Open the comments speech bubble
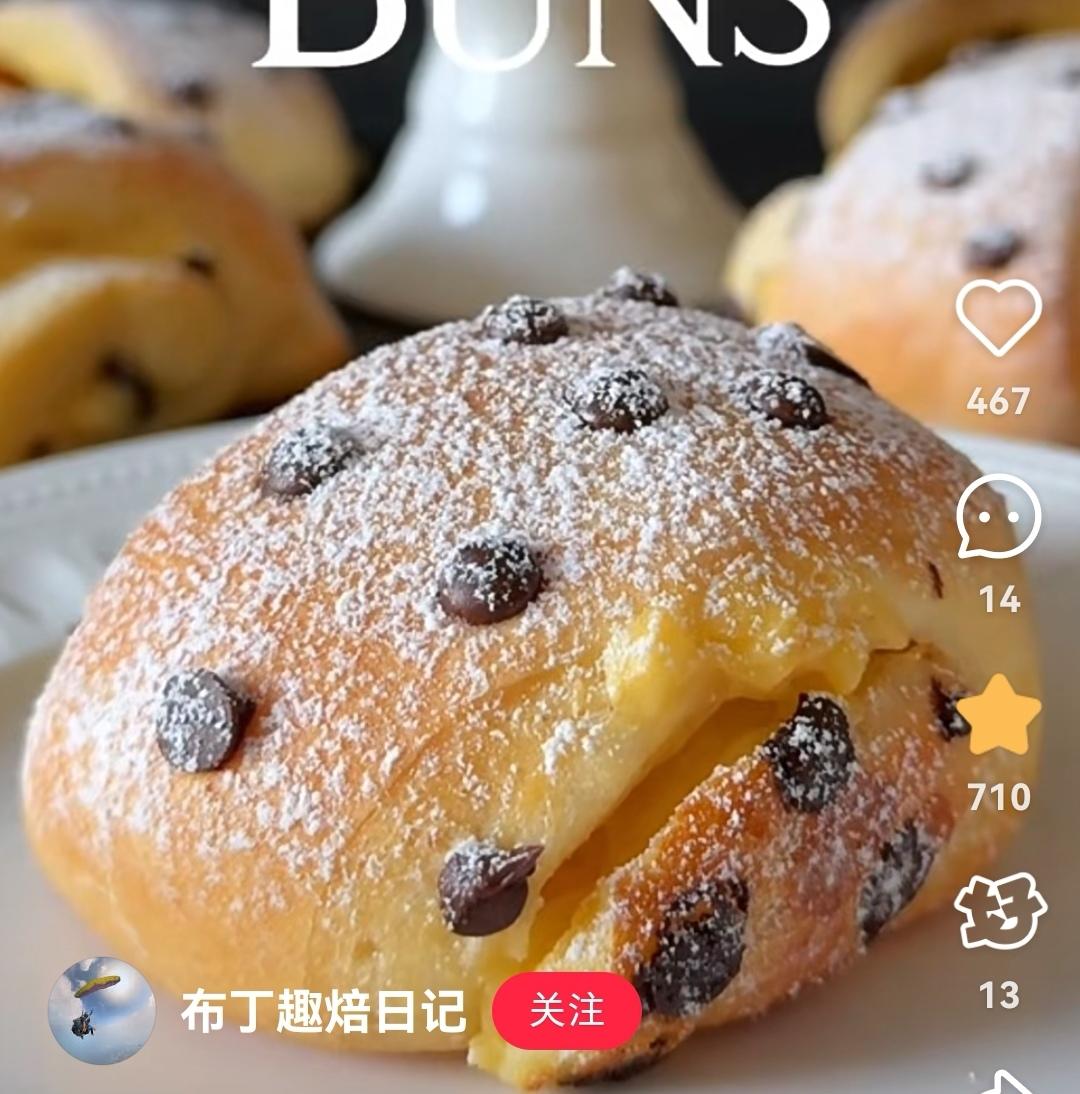 tap(998, 516)
